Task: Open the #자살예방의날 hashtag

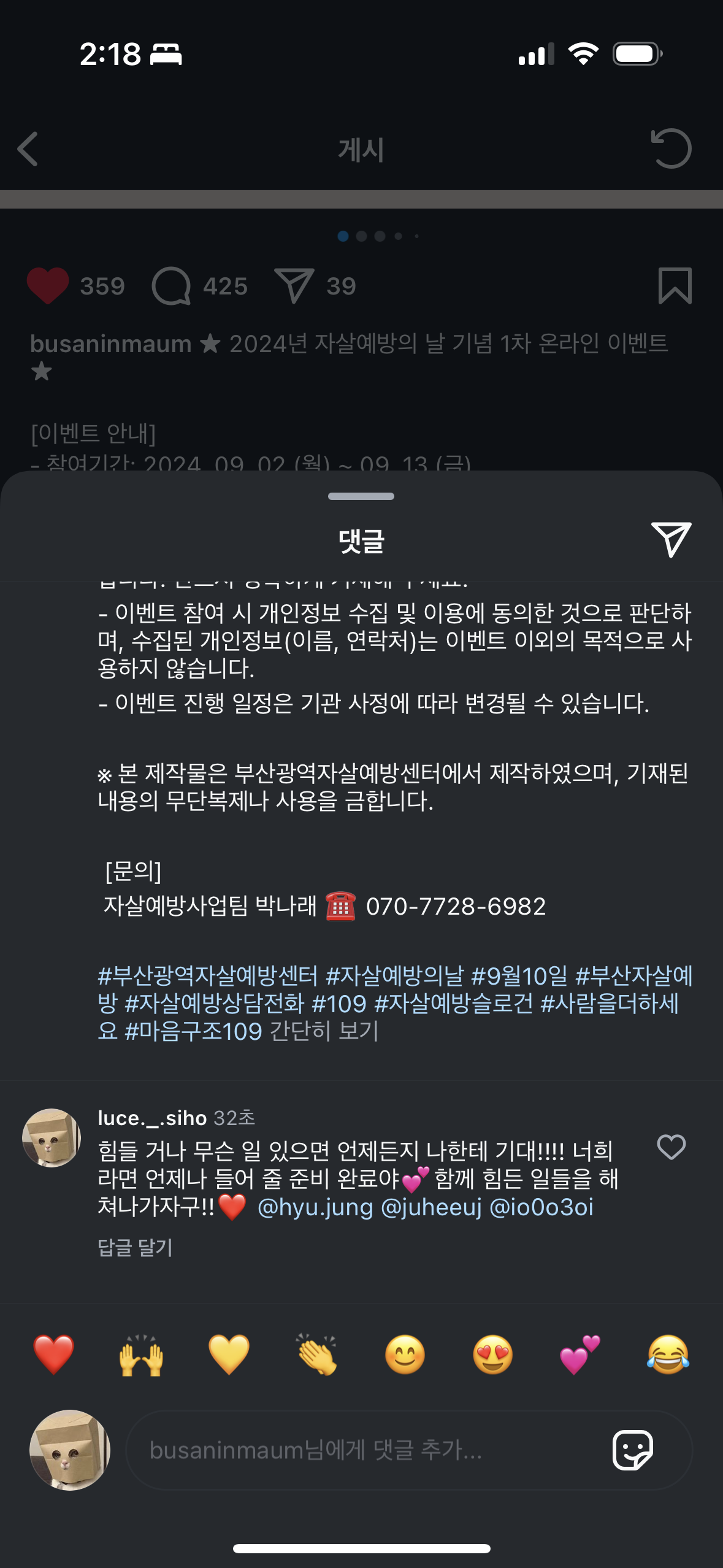Action: click(395, 976)
